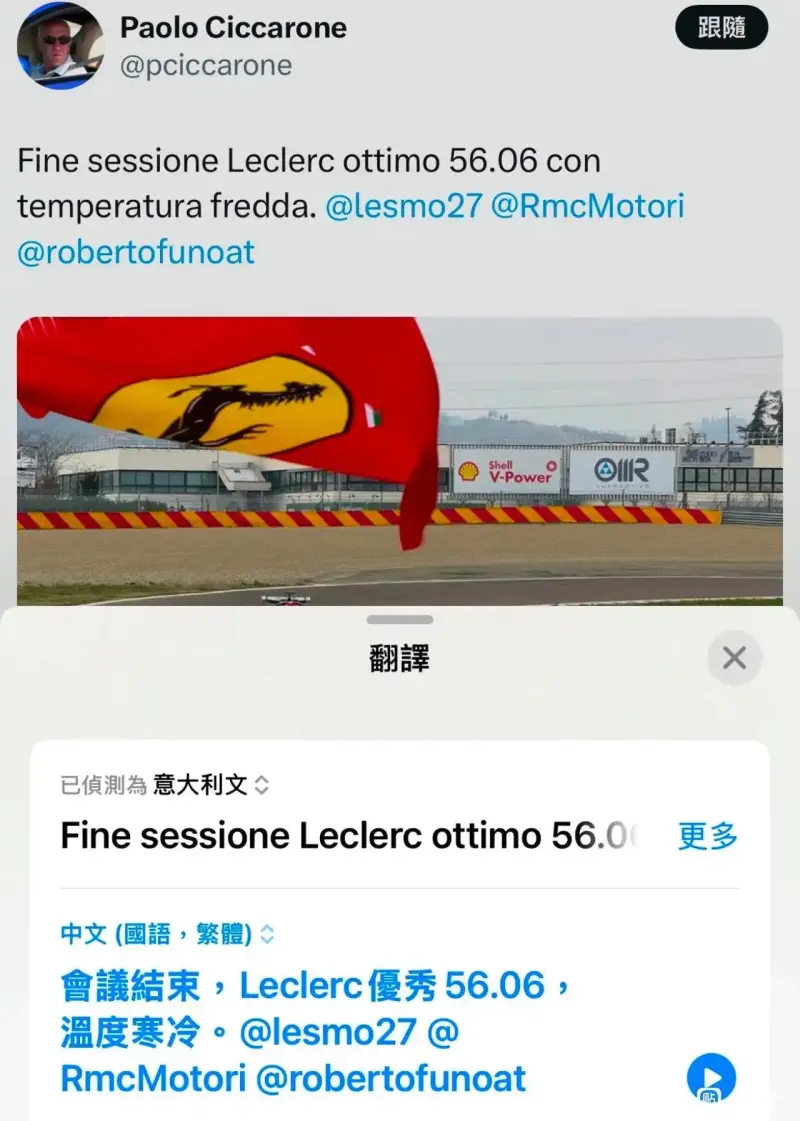Change target language 中文 (國語，繁體)

[167, 934]
